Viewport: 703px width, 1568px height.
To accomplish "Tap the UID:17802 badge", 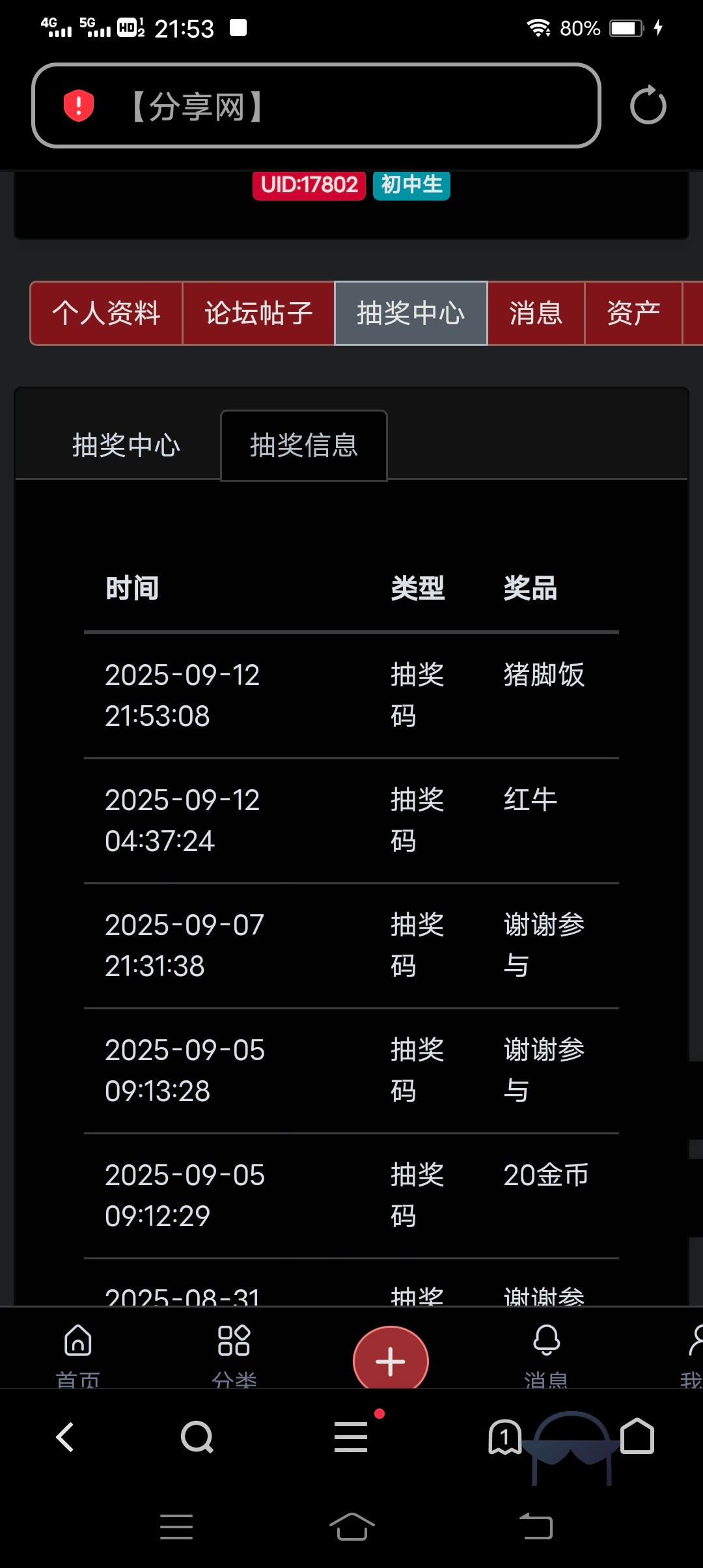I will 309,186.
